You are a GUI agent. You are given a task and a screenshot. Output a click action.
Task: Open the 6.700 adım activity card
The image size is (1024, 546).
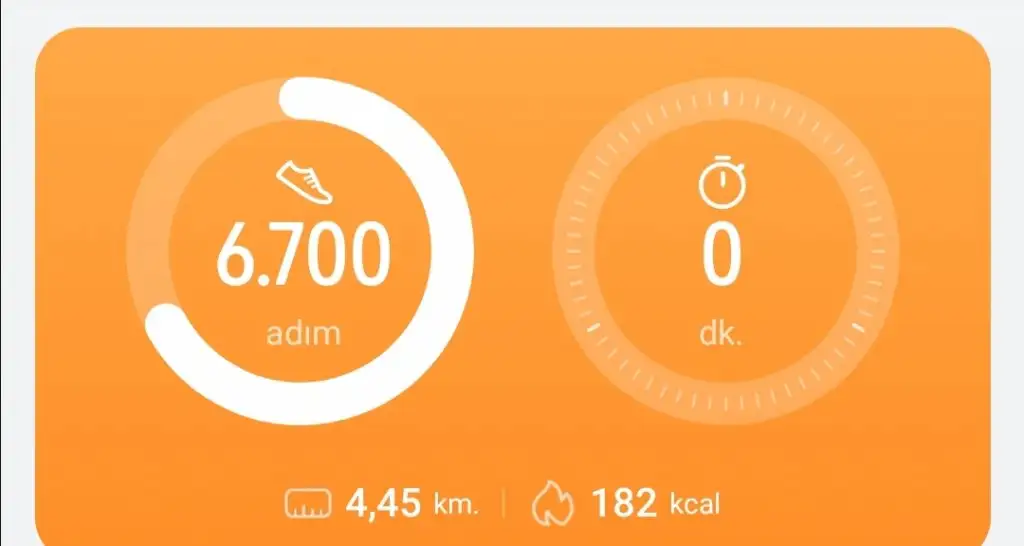pos(303,257)
